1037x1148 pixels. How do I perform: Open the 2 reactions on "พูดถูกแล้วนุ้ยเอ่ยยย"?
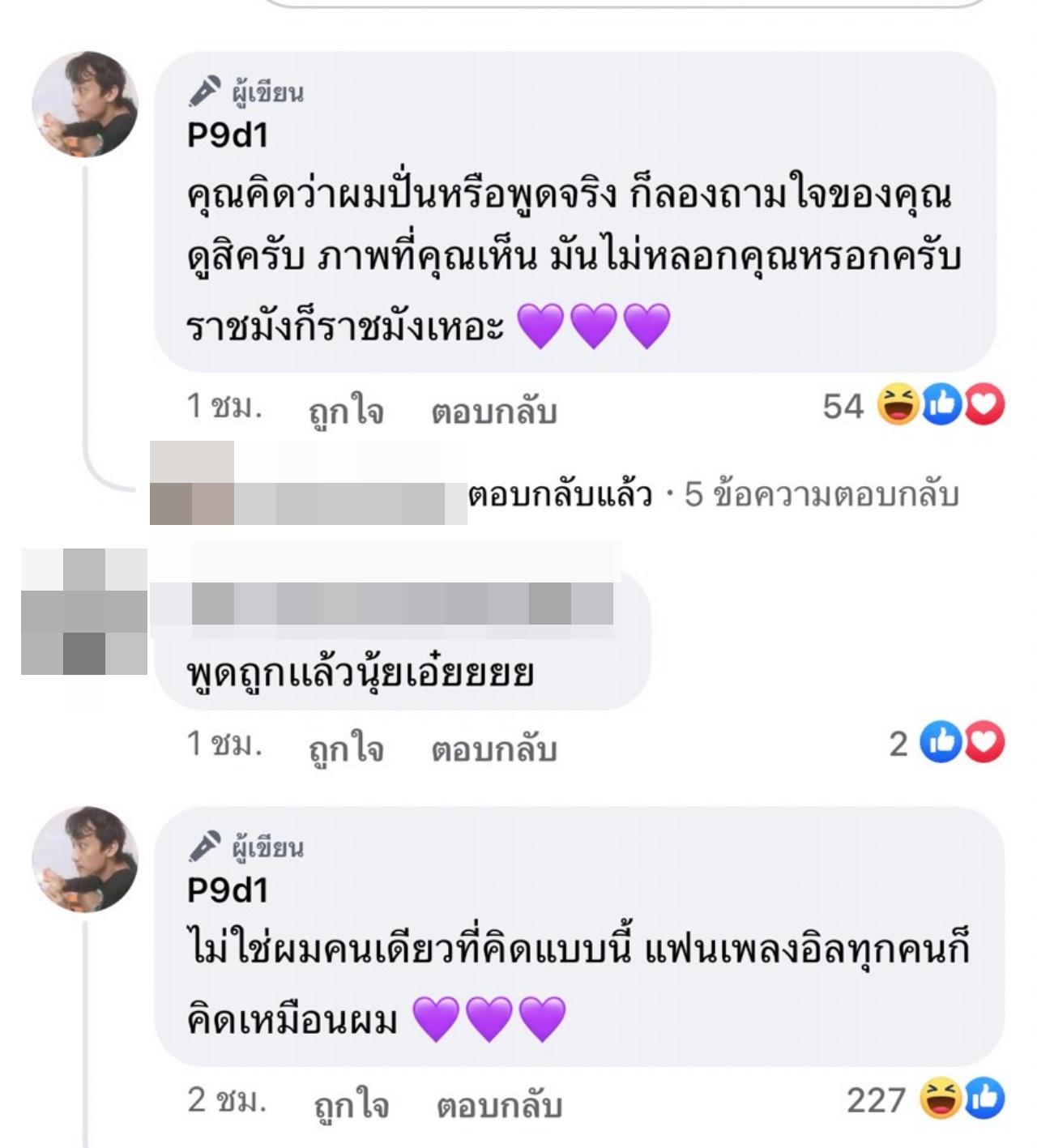pyautogui.click(x=945, y=743)
